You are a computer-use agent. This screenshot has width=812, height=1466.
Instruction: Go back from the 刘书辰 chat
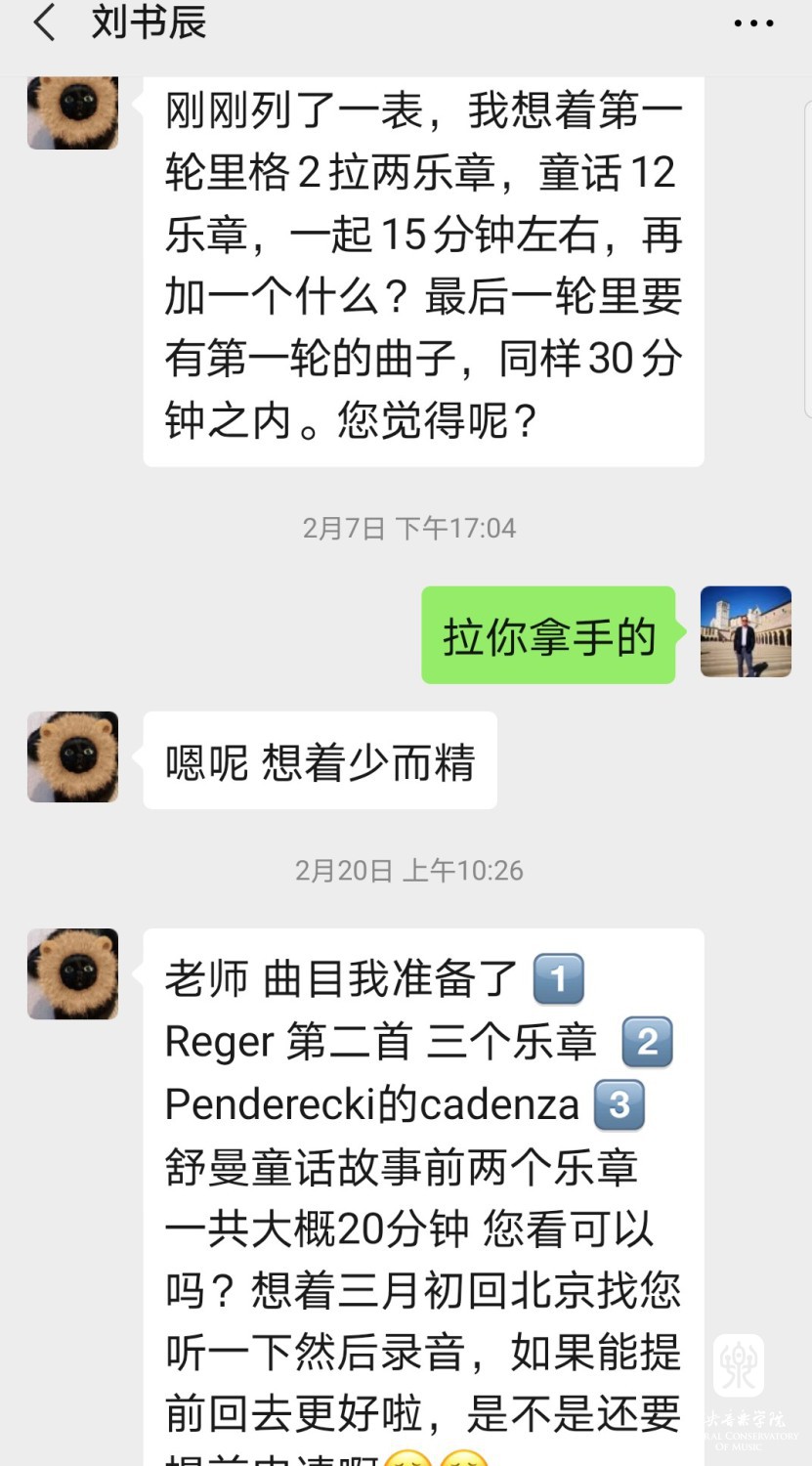[44, 23]
